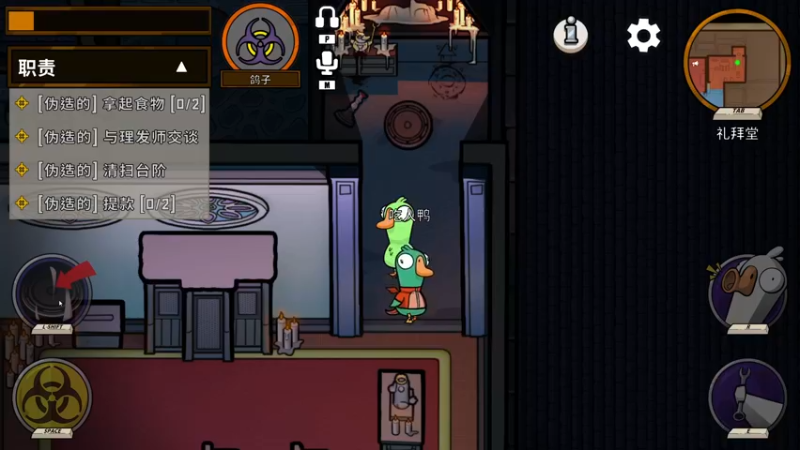Tap the left shift action button
Screen dimensions: 800x450
coord(52,293)
